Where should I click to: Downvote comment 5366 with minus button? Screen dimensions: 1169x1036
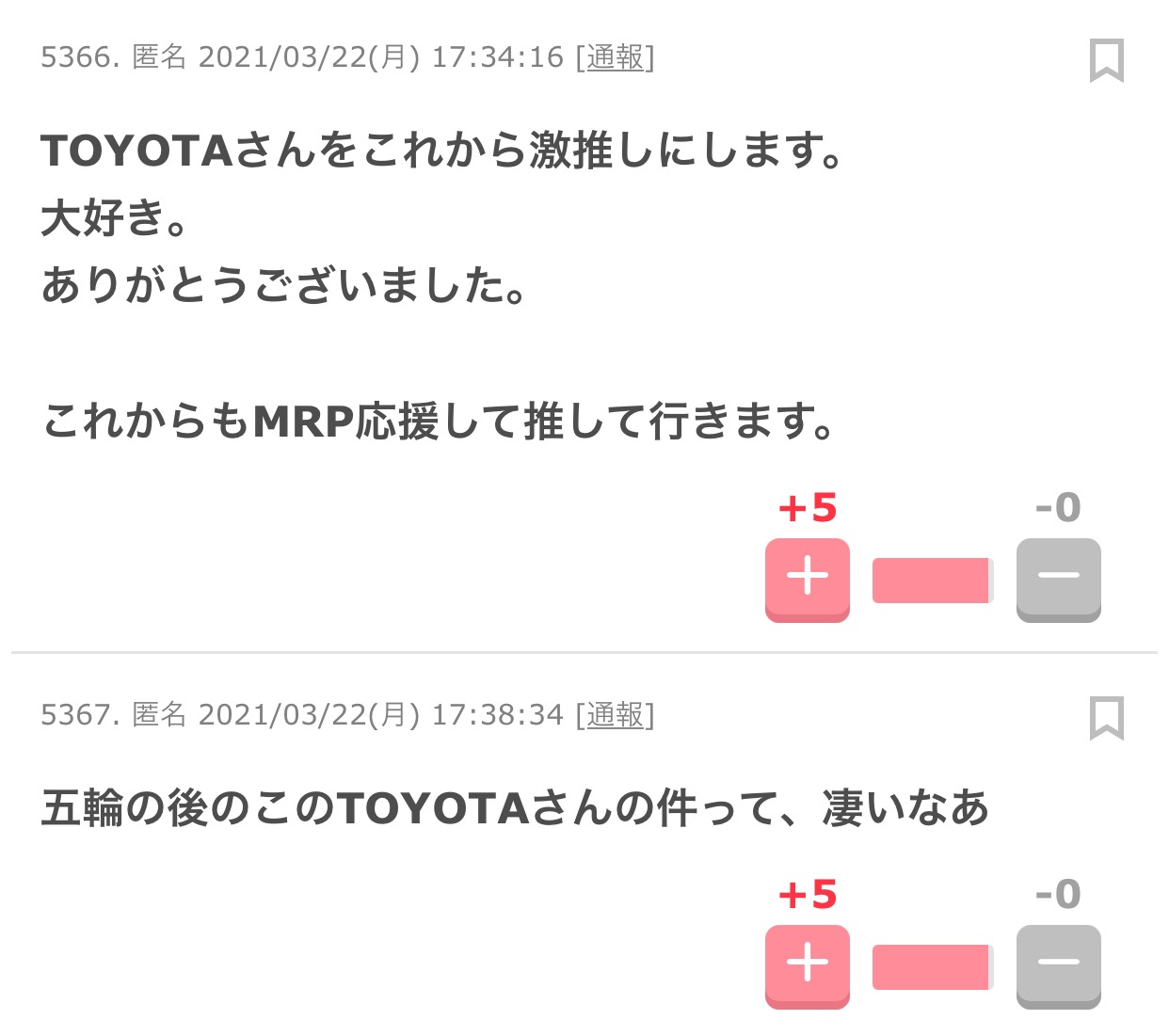tap(1058, 577)
